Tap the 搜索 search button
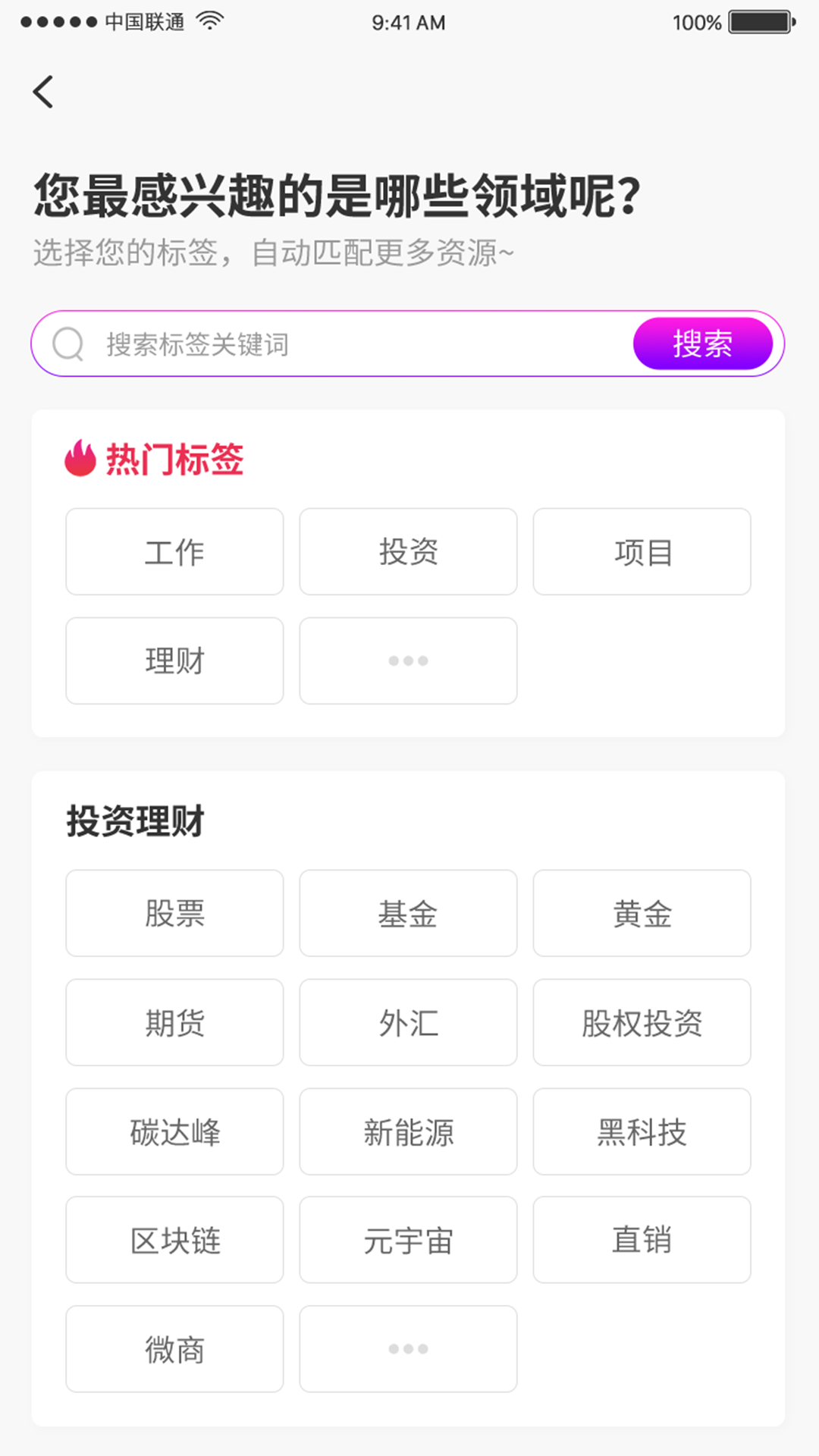The height and width of the screenshot is (1456, 819). pos(704,343)
